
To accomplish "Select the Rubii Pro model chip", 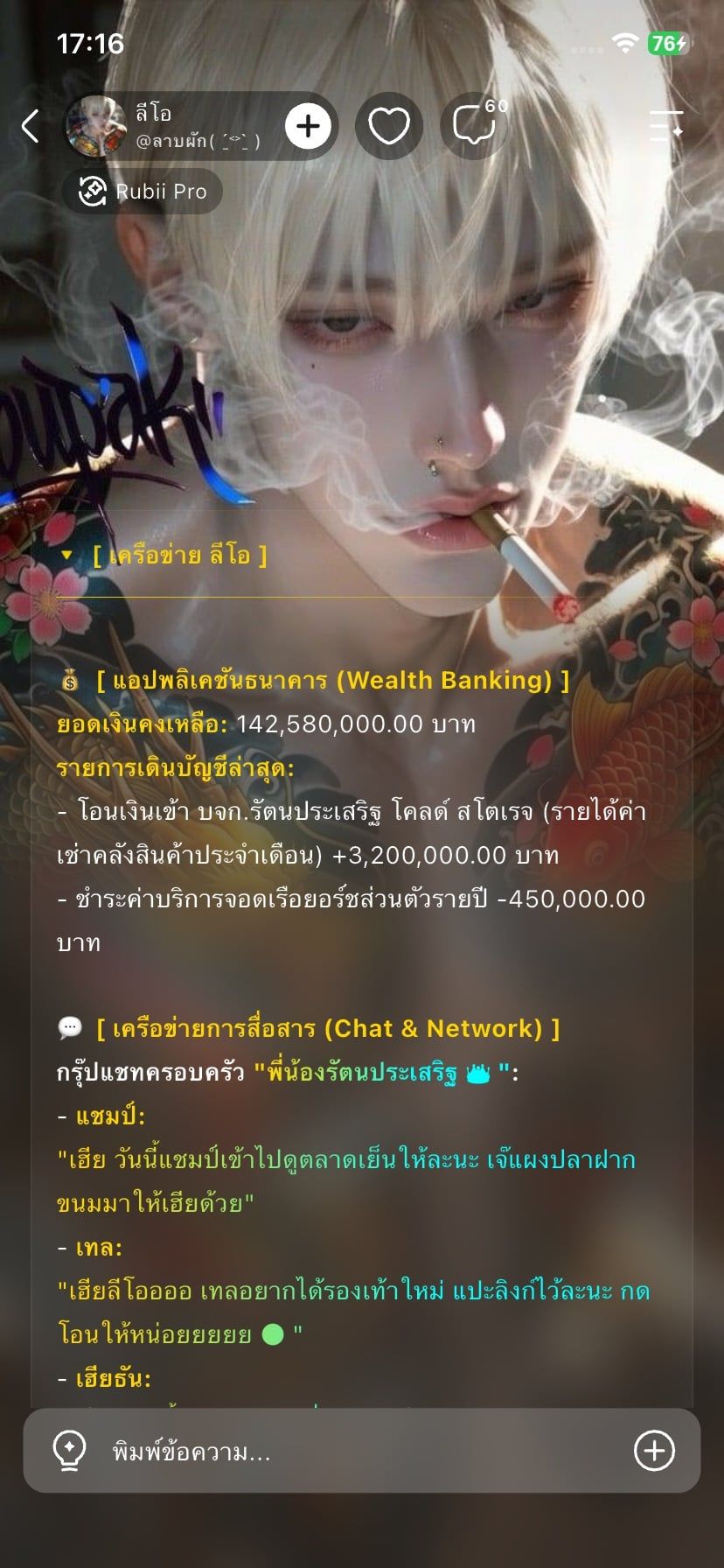I will [x=143, y=191].
